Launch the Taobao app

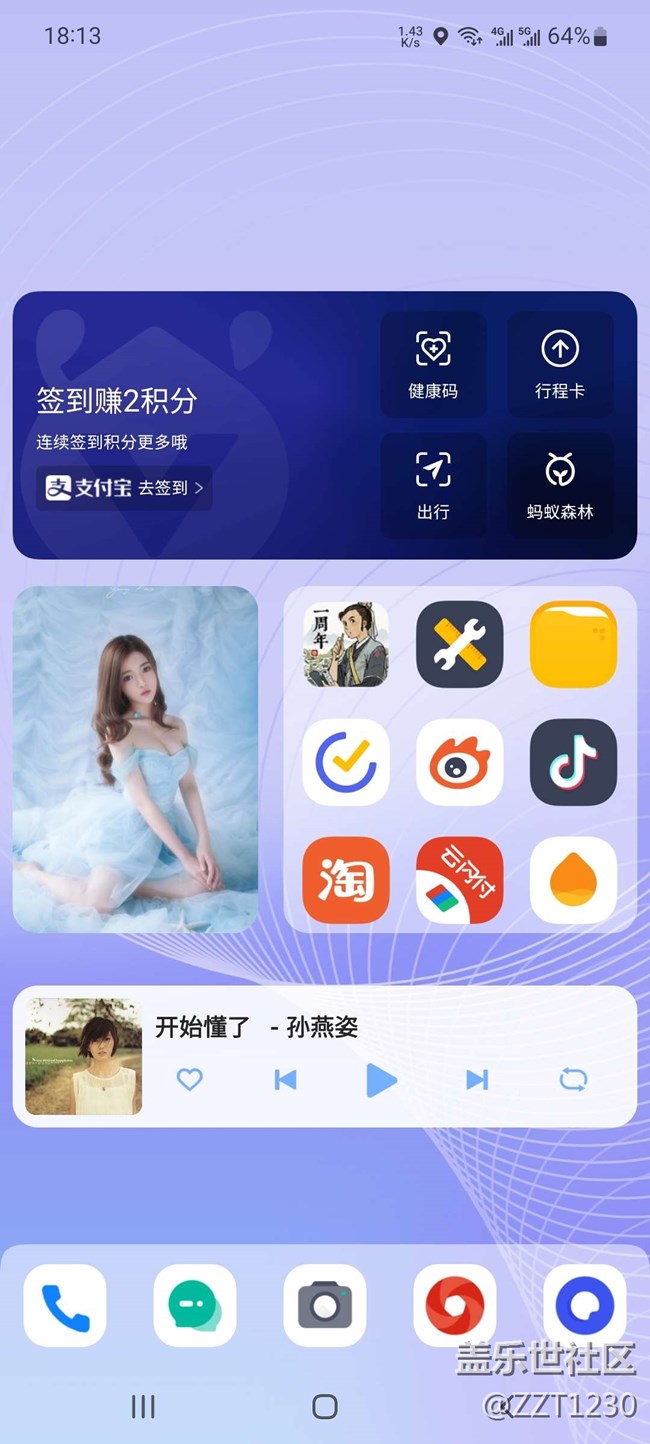click(346, 880)
